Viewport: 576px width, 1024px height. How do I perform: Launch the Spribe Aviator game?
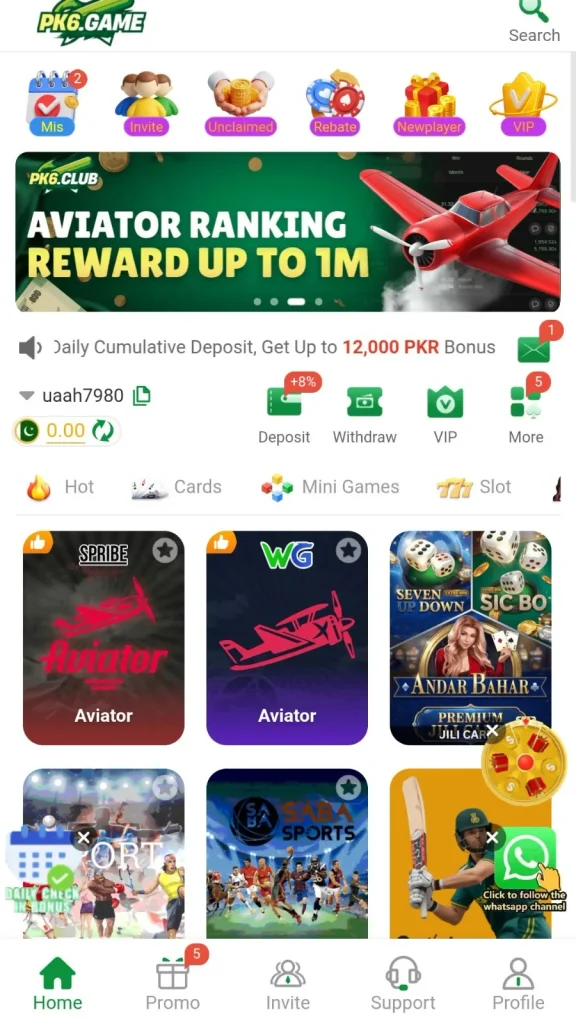tap(103, 637)
